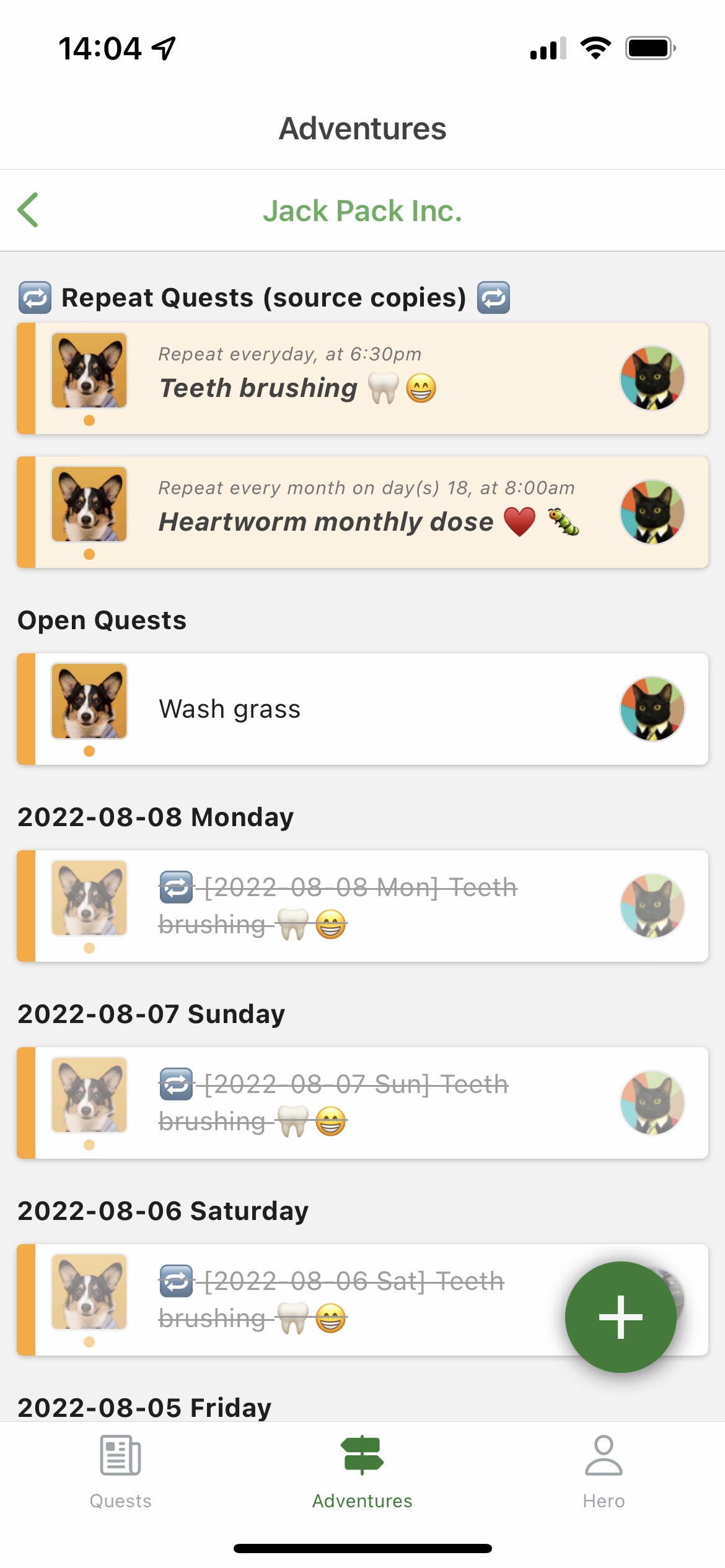The width and height of the screenshot is (725, 1568).
Task: Select the Adventures tab
Action: click(362, 1473)
